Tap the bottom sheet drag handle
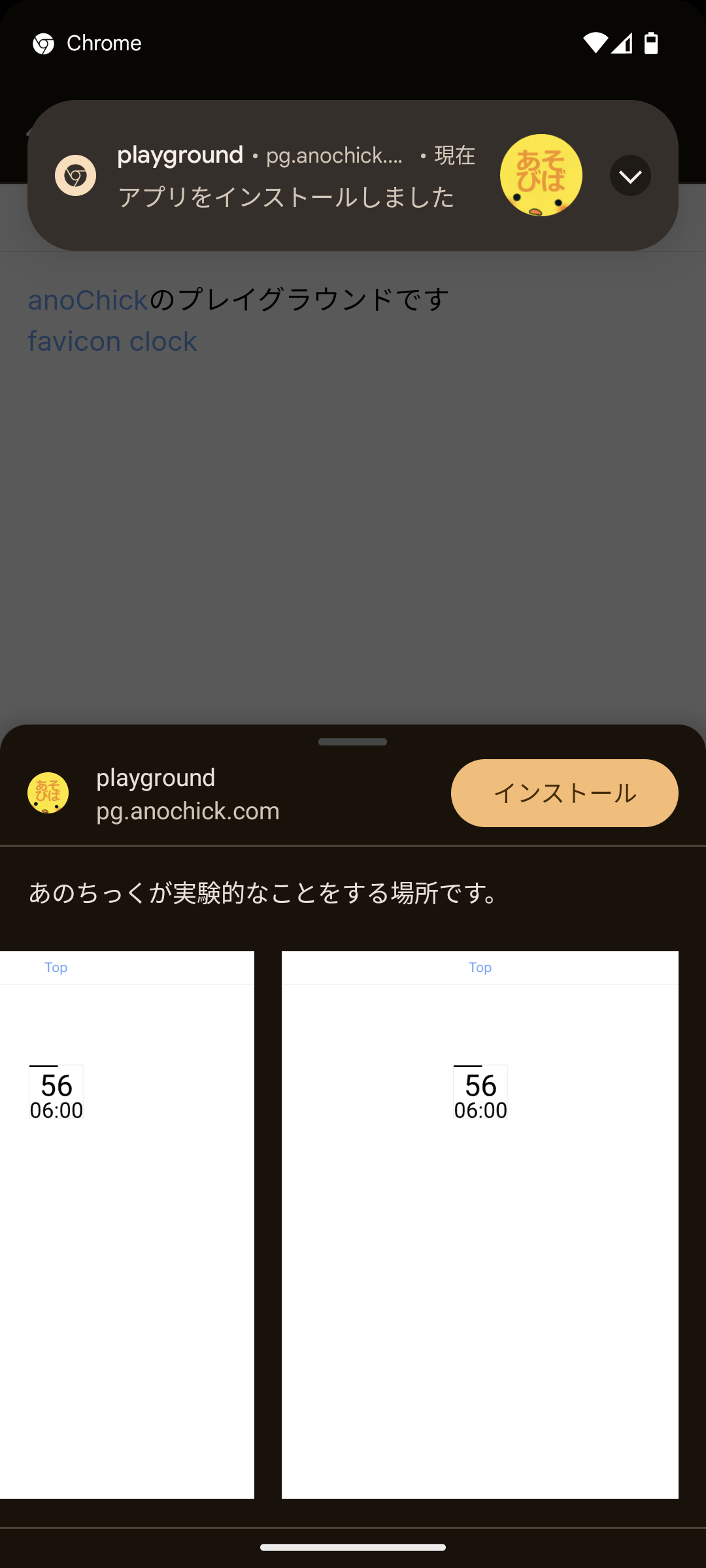 click(352, 742)
